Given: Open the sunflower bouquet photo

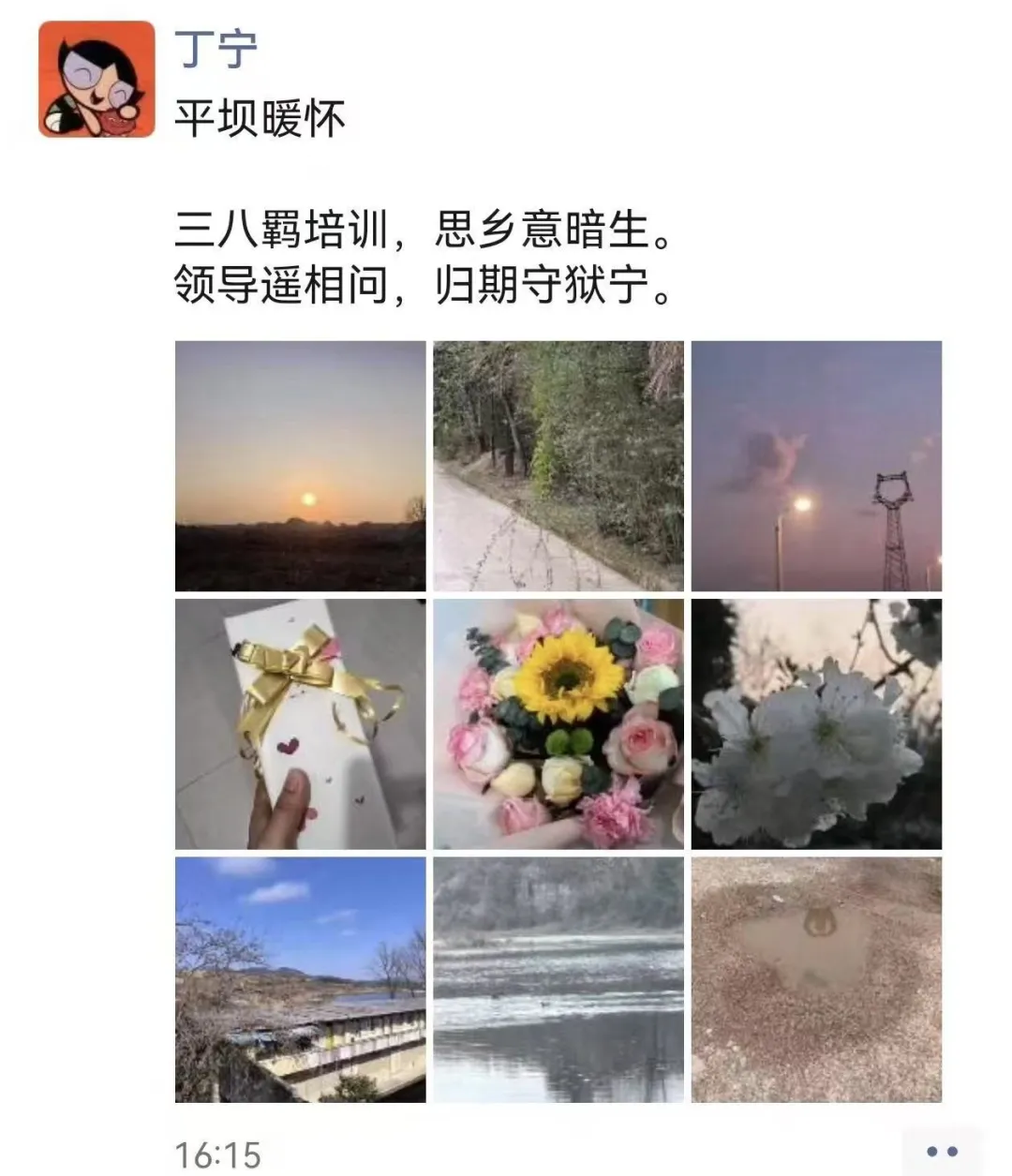Looking at the screenshot, I should [x=558, y=723].
